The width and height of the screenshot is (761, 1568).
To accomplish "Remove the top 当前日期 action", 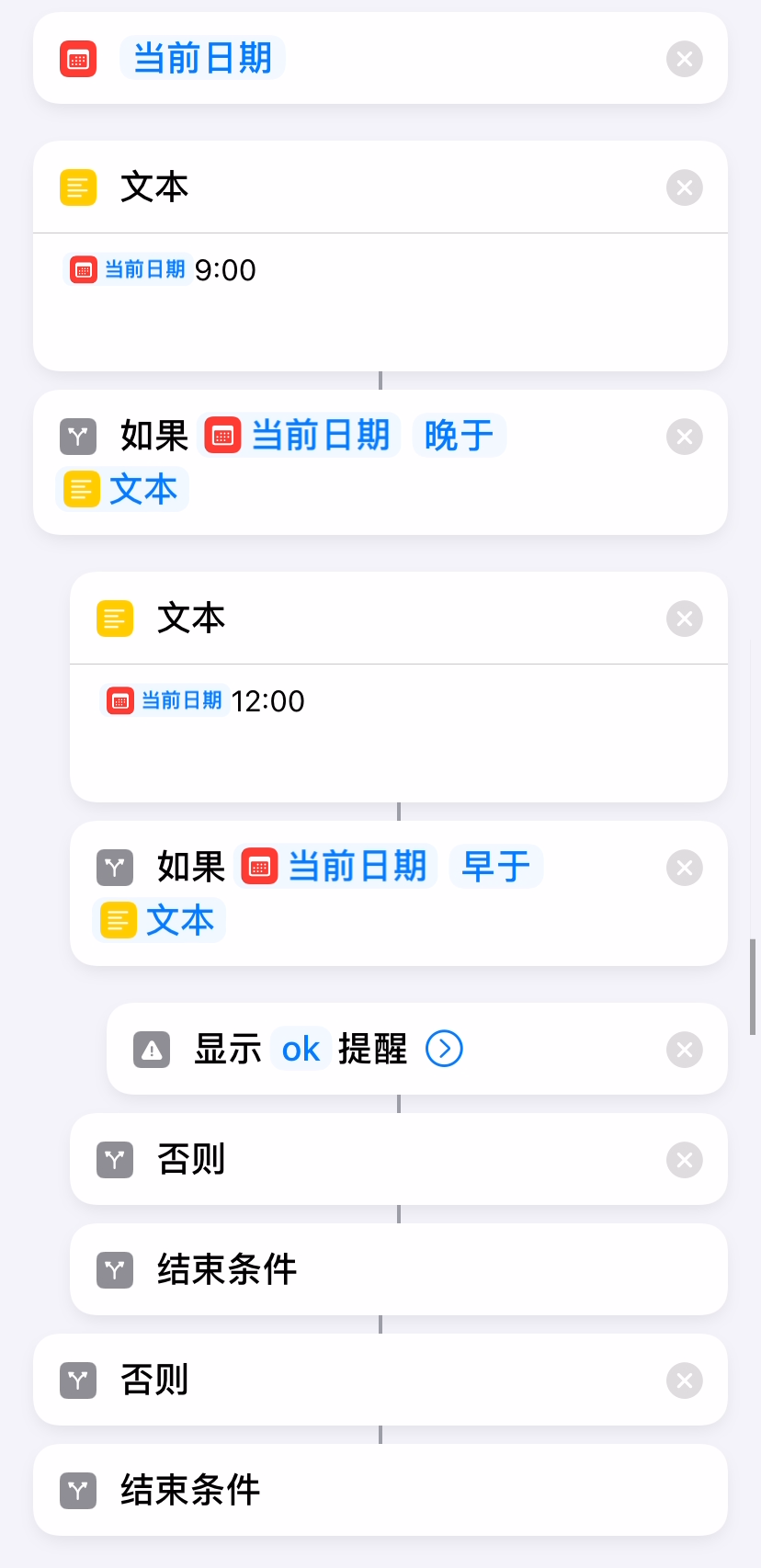I will [x=684, y=59].
